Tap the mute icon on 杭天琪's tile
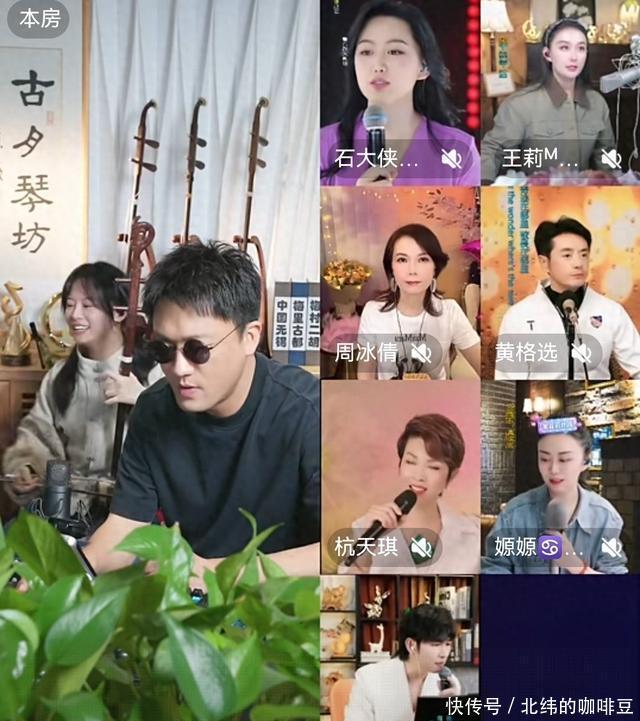The height and width of the screenshot is (721, 640). coord(422,547)
